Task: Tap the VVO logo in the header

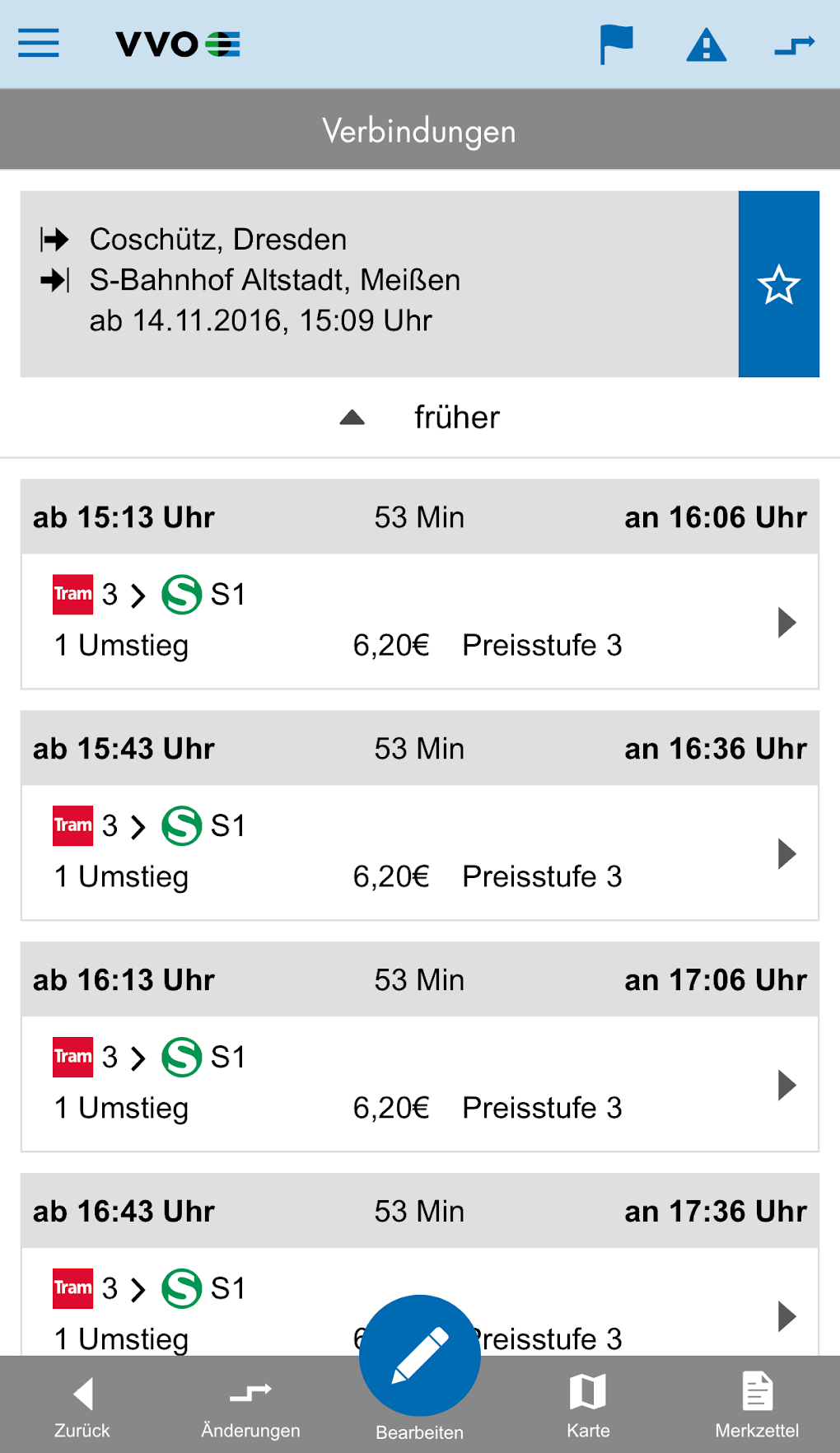Action: (175, 43)
